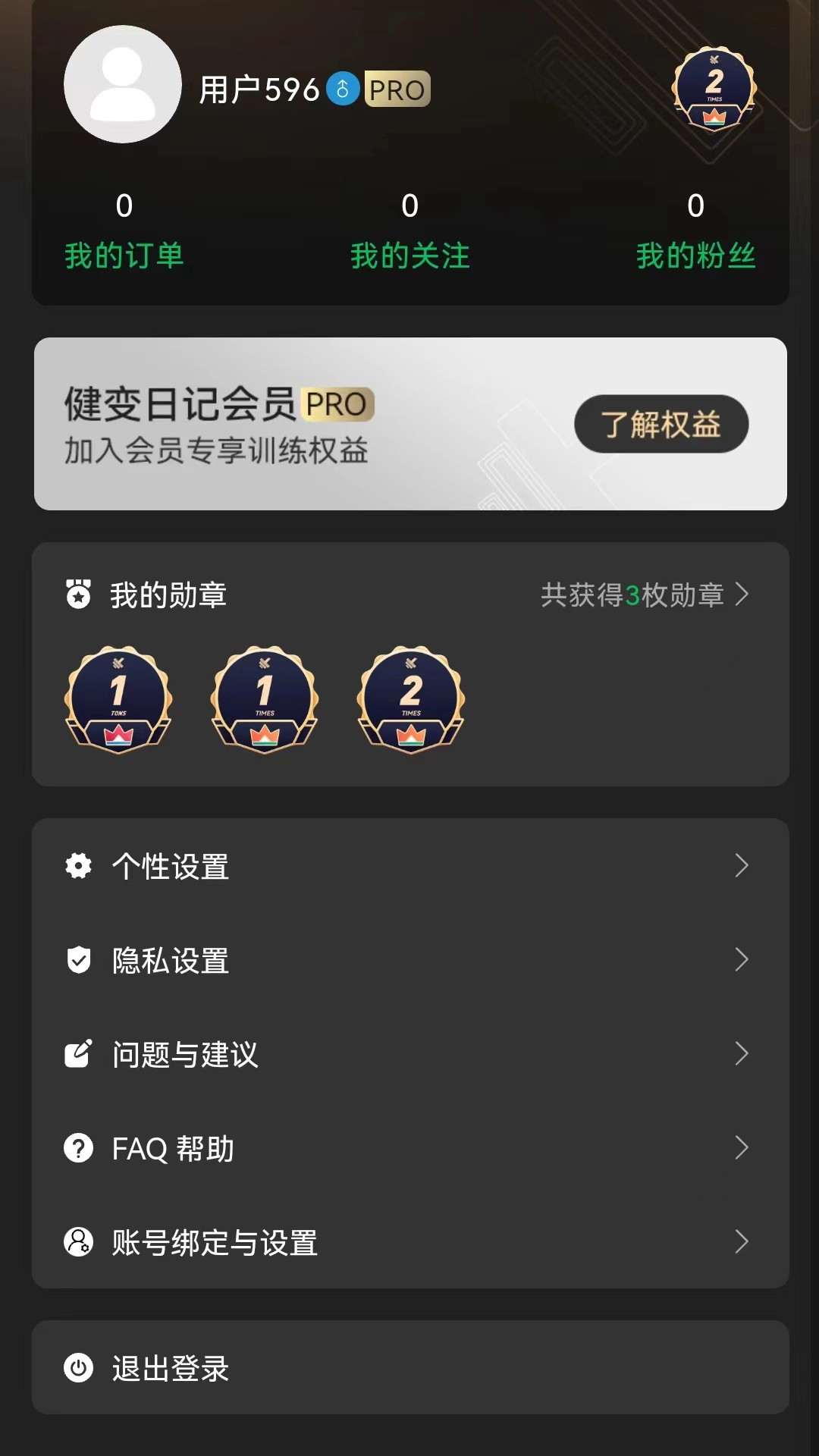Click the 问题与建议 pencil icon
This screenshot has width=819, height=1456.
click(78, 1054)
